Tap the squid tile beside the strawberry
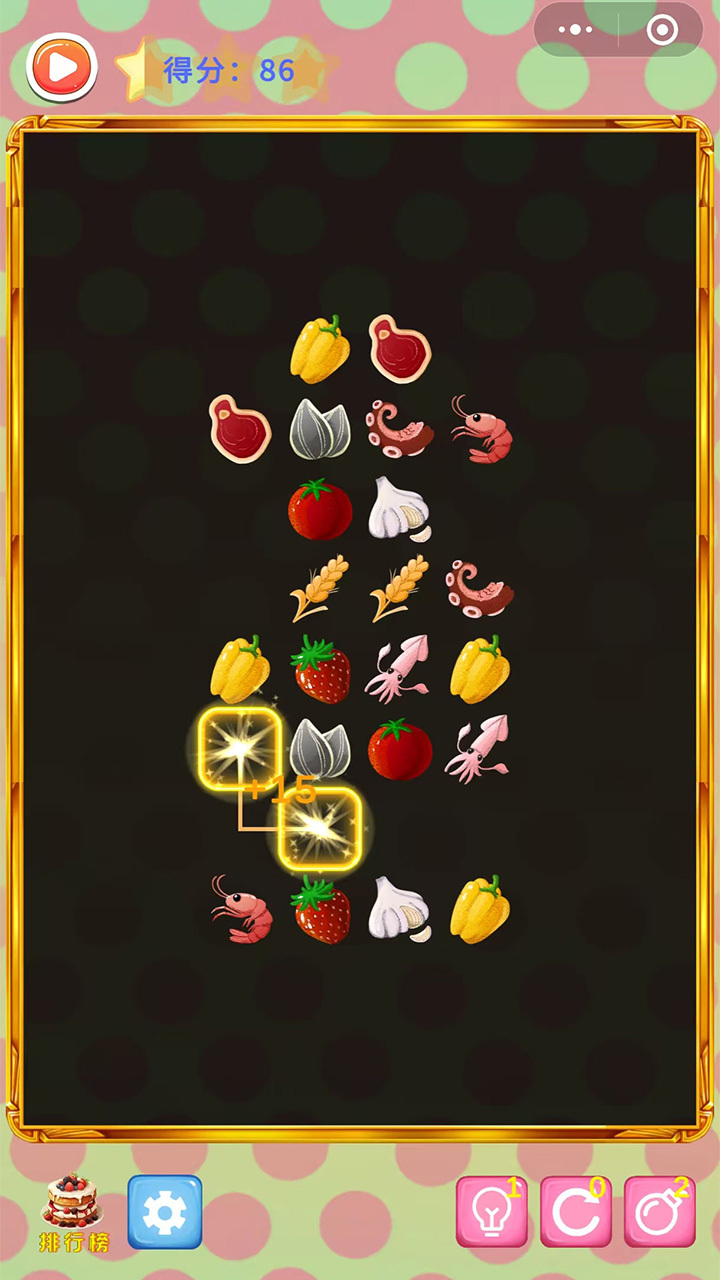 398,668
